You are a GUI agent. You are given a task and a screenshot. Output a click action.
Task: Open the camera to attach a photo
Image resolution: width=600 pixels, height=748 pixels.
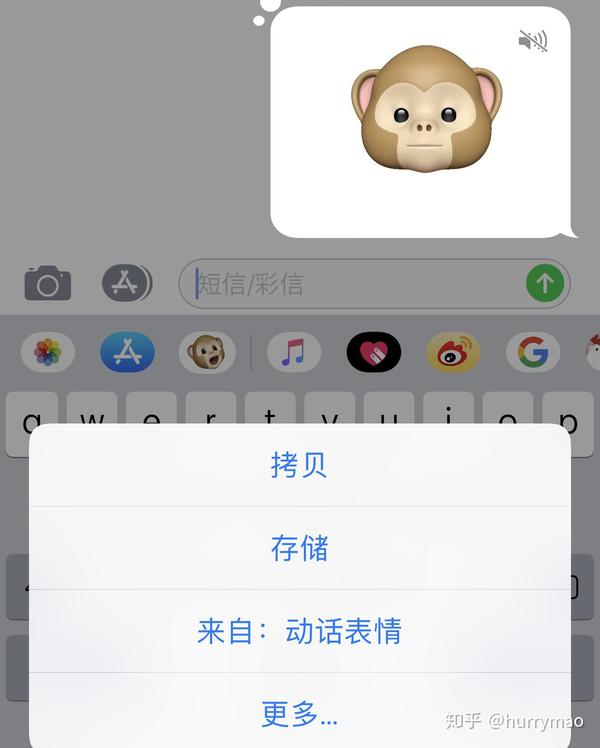point(47,284)
